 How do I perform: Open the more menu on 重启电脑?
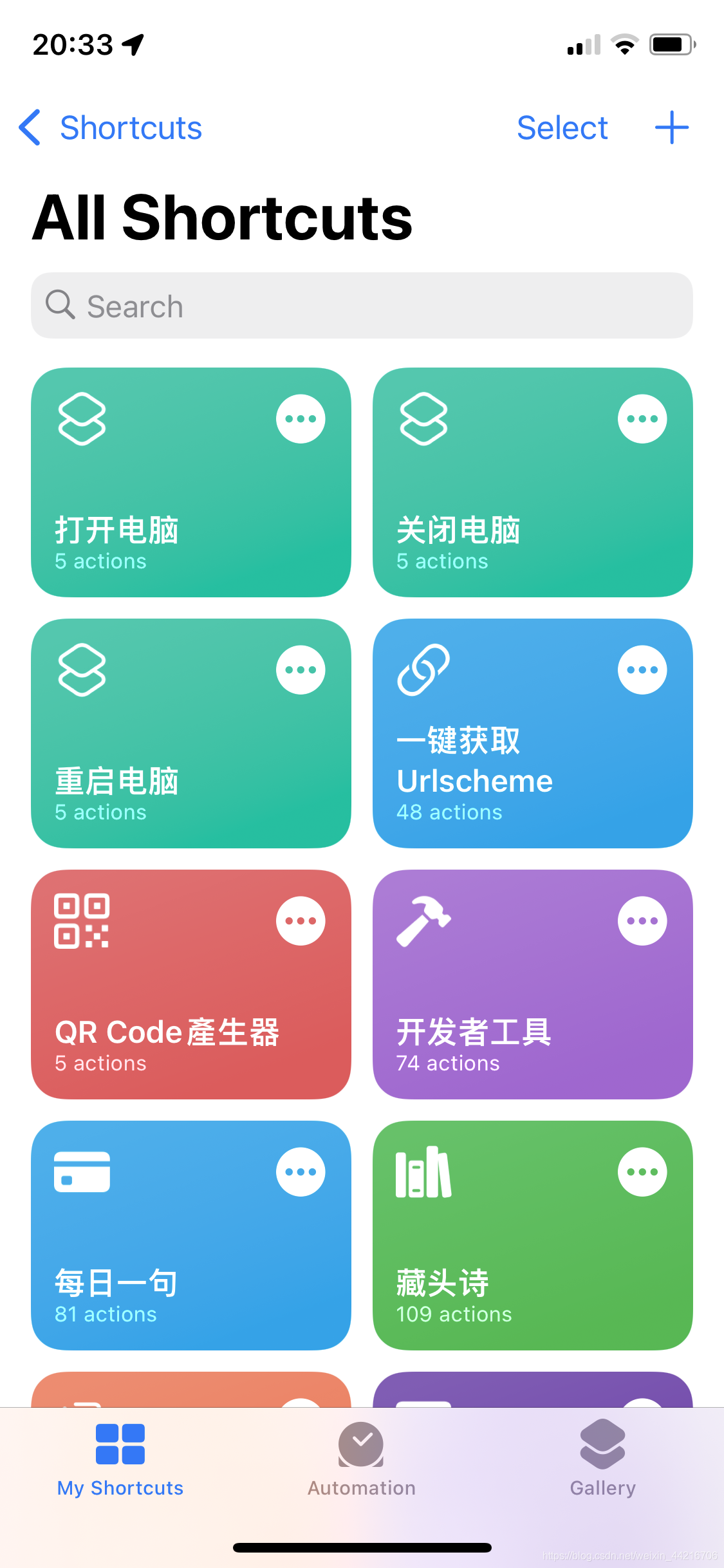point(301,670)
